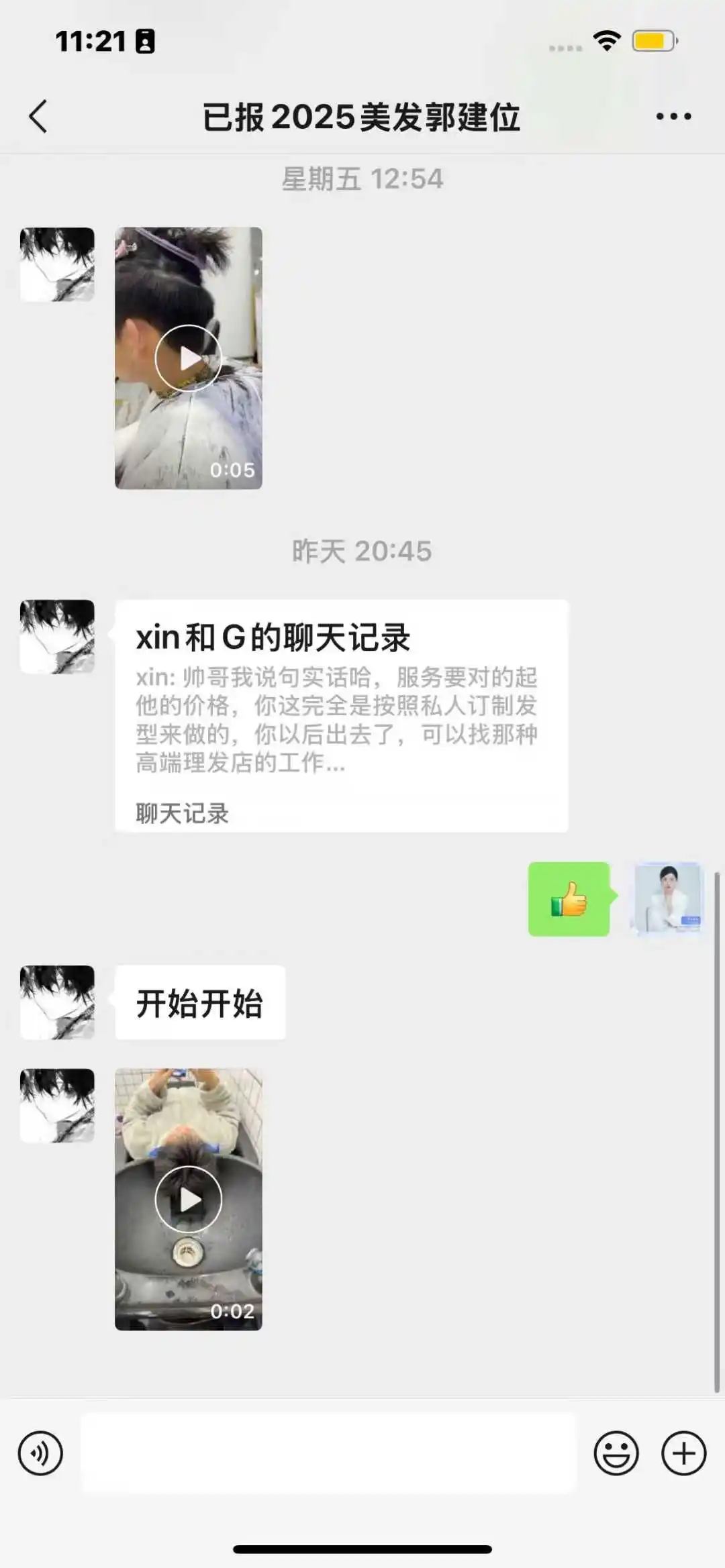Go back to the chat list
The width and height of the screenshot is (725, 1568).
point(39,117)
